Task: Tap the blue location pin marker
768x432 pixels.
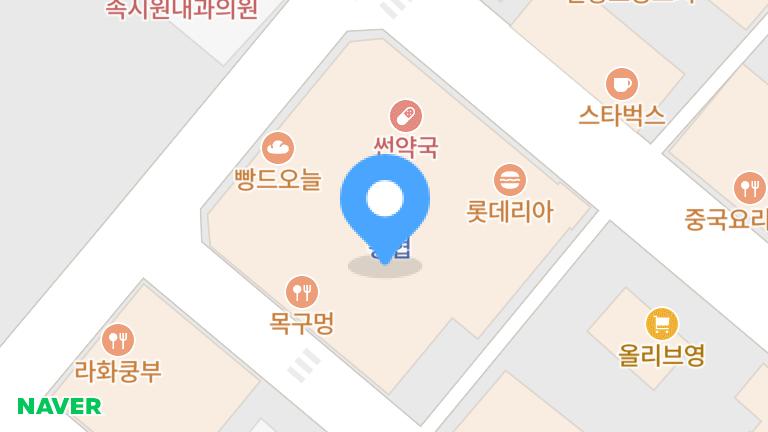Action: (x=384, y=201)
